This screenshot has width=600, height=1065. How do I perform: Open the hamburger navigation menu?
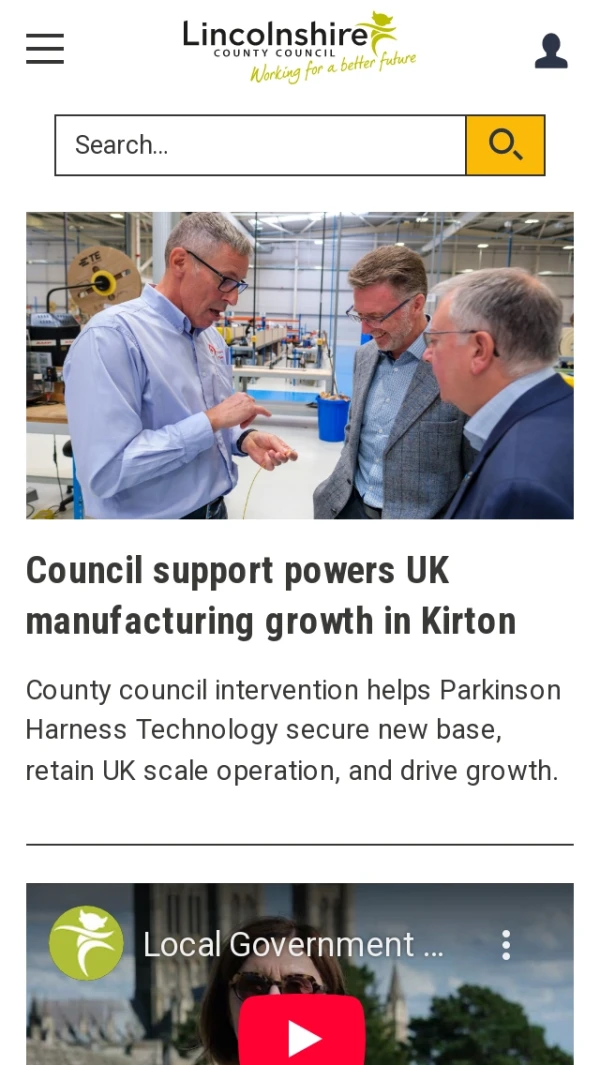tap(45, 48)
